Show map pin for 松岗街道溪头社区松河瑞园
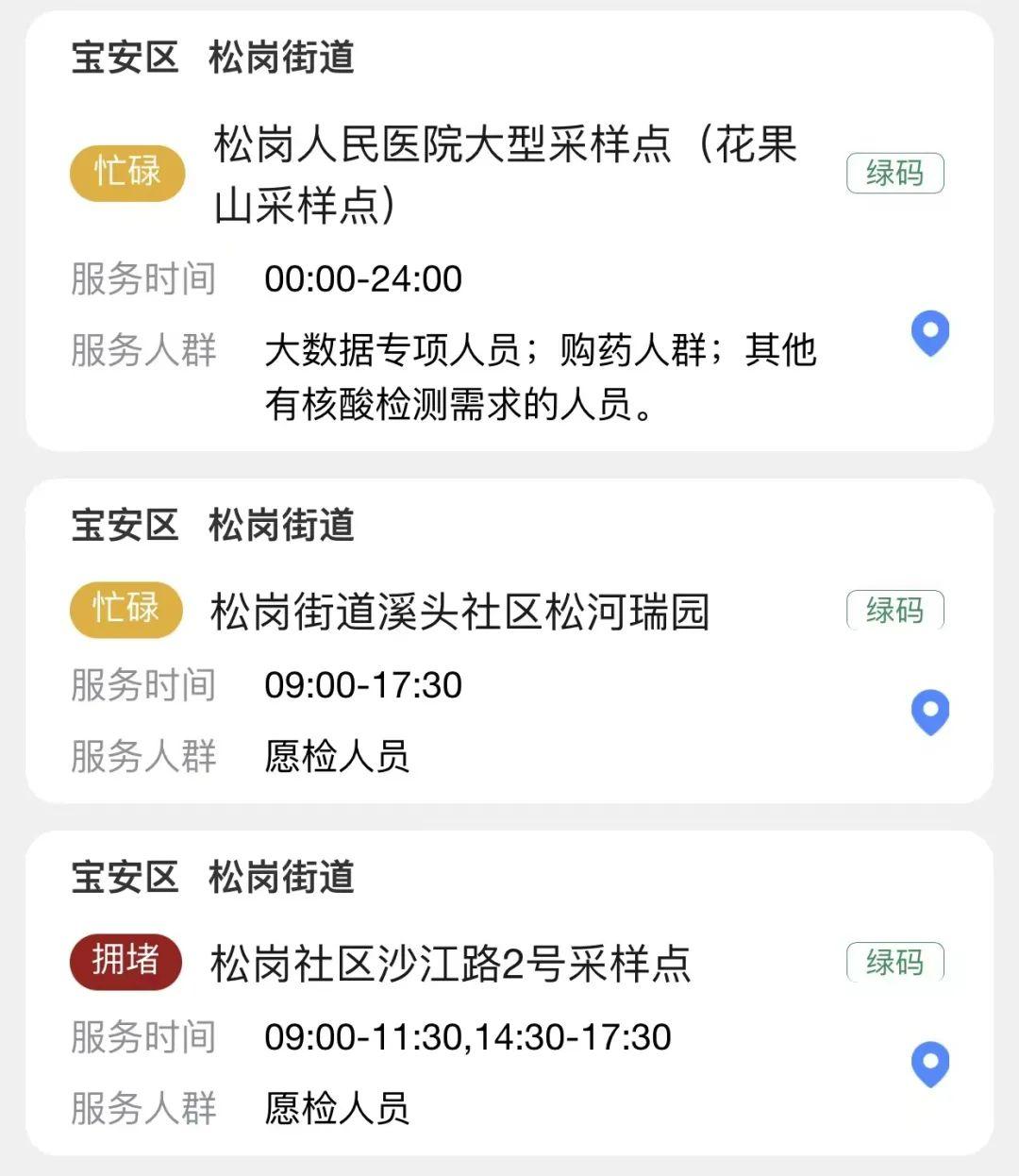 click(x=929, y=712)
